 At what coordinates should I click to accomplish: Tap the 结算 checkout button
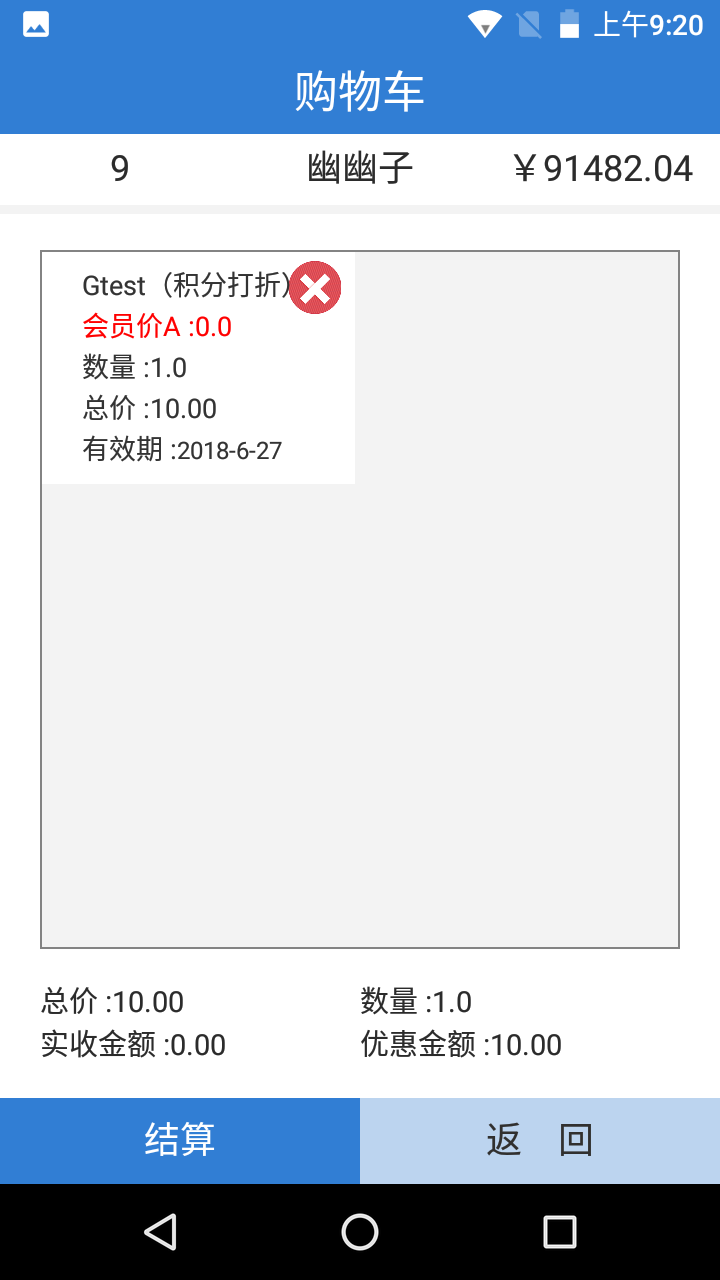180,1140
